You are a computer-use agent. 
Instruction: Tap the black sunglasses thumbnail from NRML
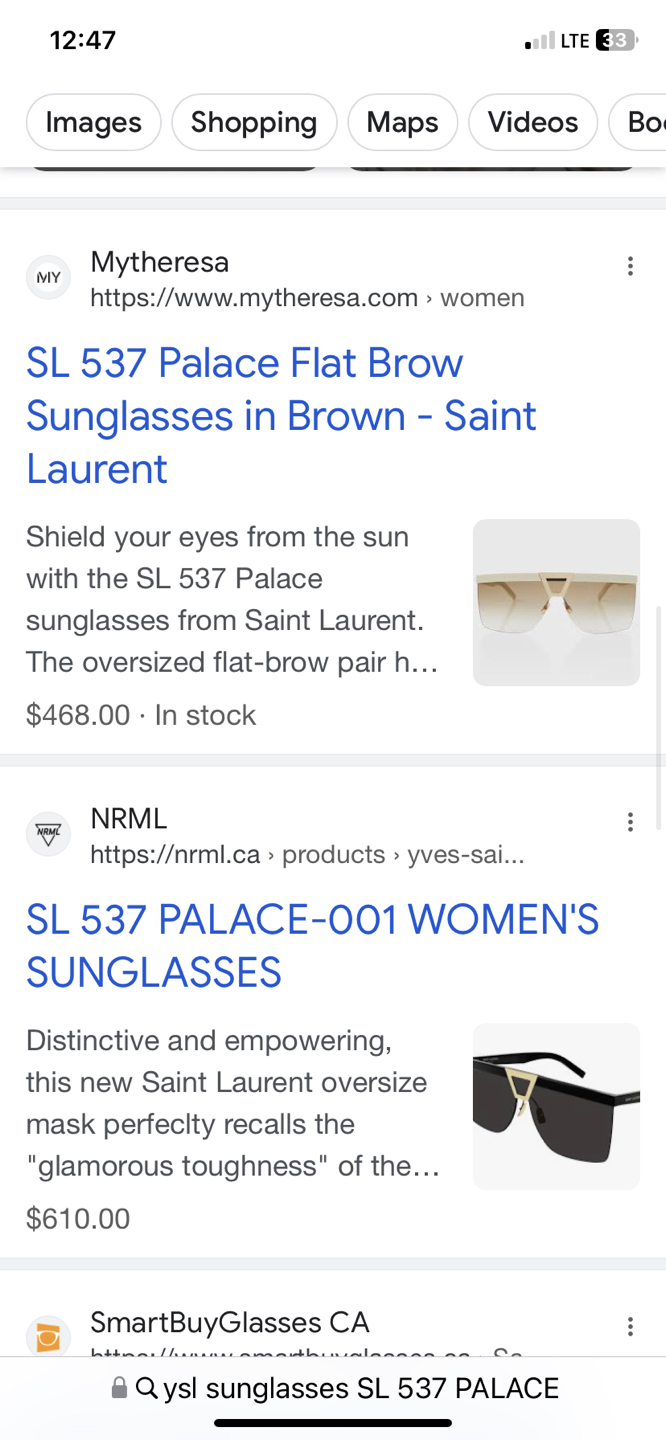pos(556,1106)
